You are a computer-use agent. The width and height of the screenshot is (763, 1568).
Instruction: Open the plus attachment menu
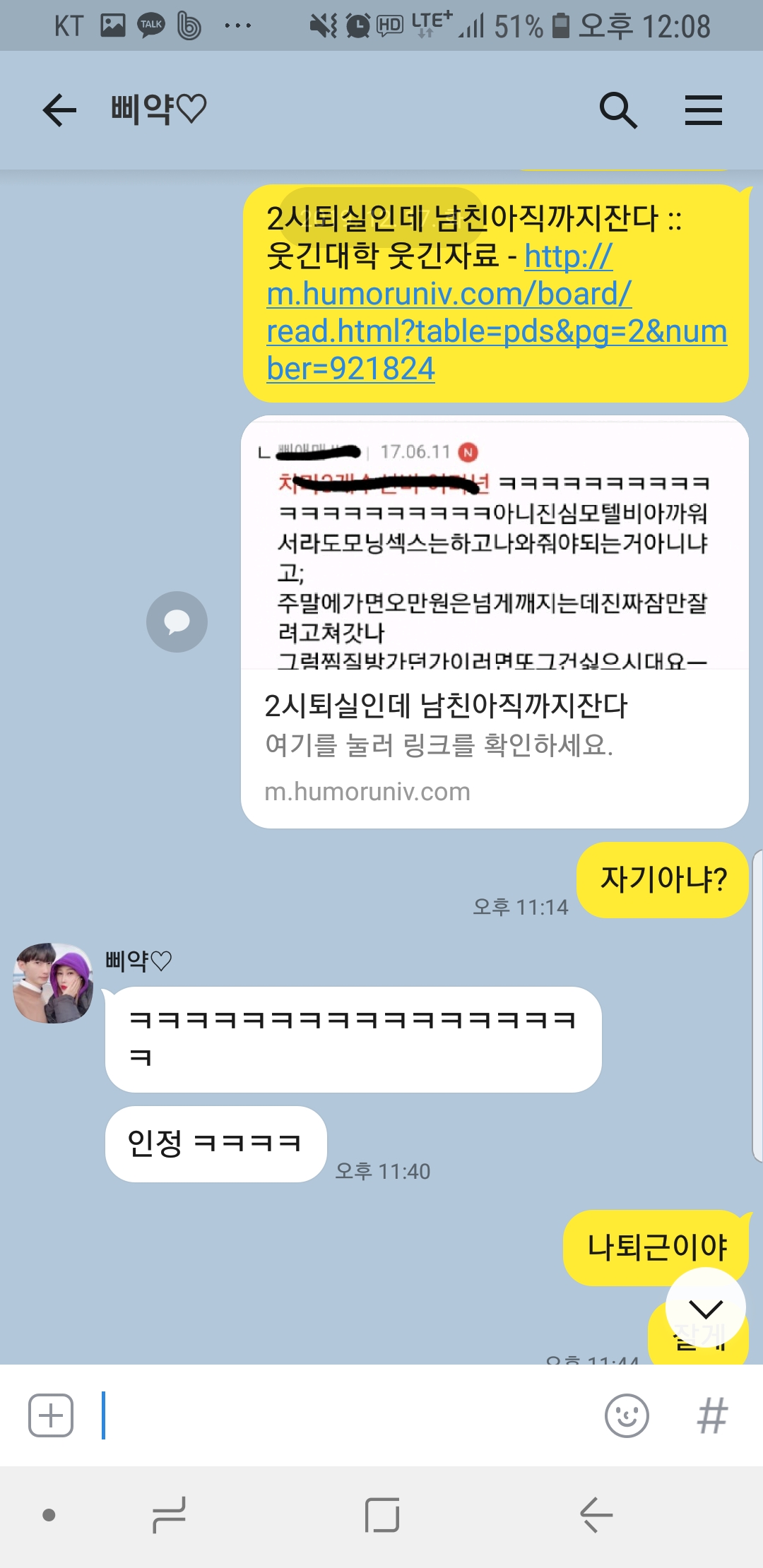(x=51, y=1415)
